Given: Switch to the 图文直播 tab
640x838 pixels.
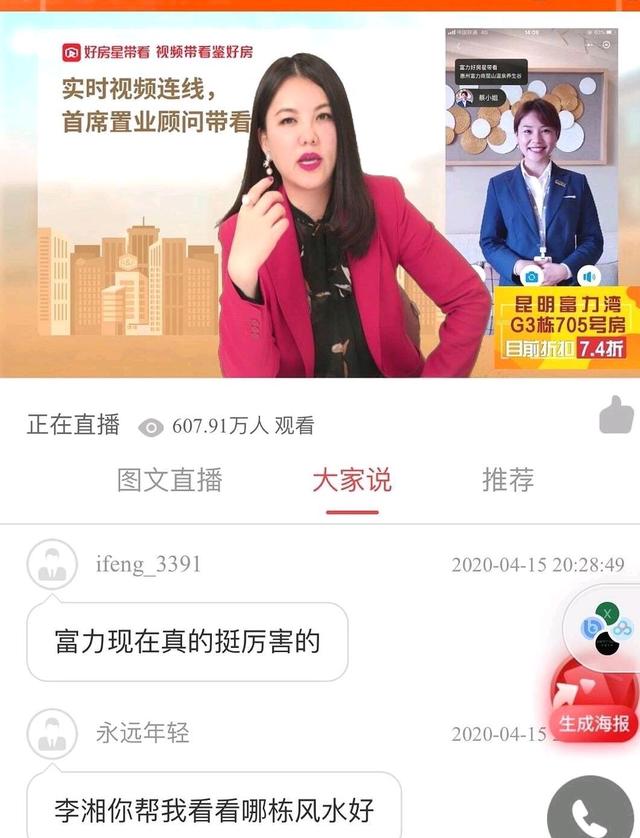Looking at the screenshot, I should [170, 480].
